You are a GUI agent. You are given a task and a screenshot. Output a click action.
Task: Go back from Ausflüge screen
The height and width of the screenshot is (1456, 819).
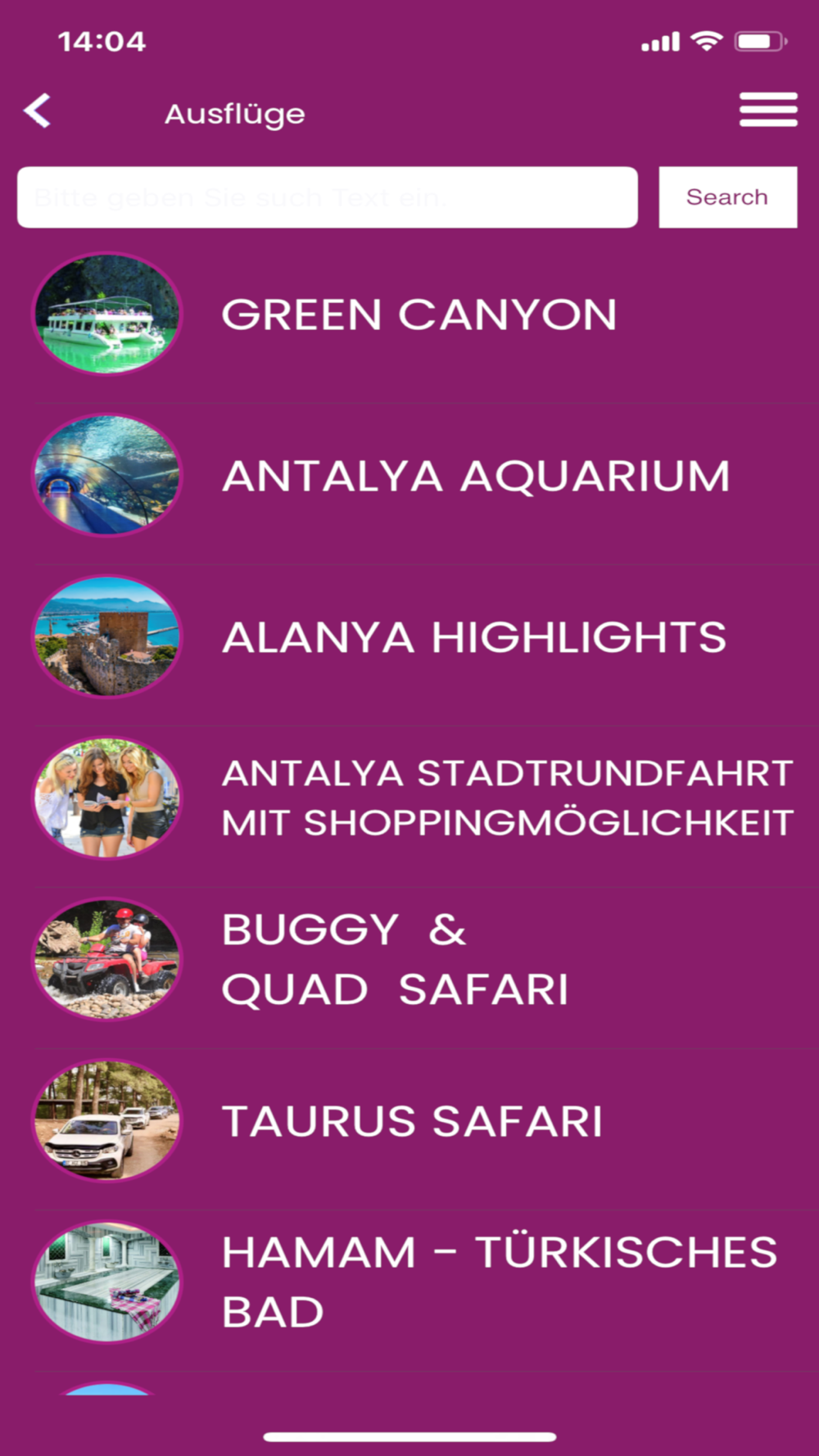(x=38, y=111)
